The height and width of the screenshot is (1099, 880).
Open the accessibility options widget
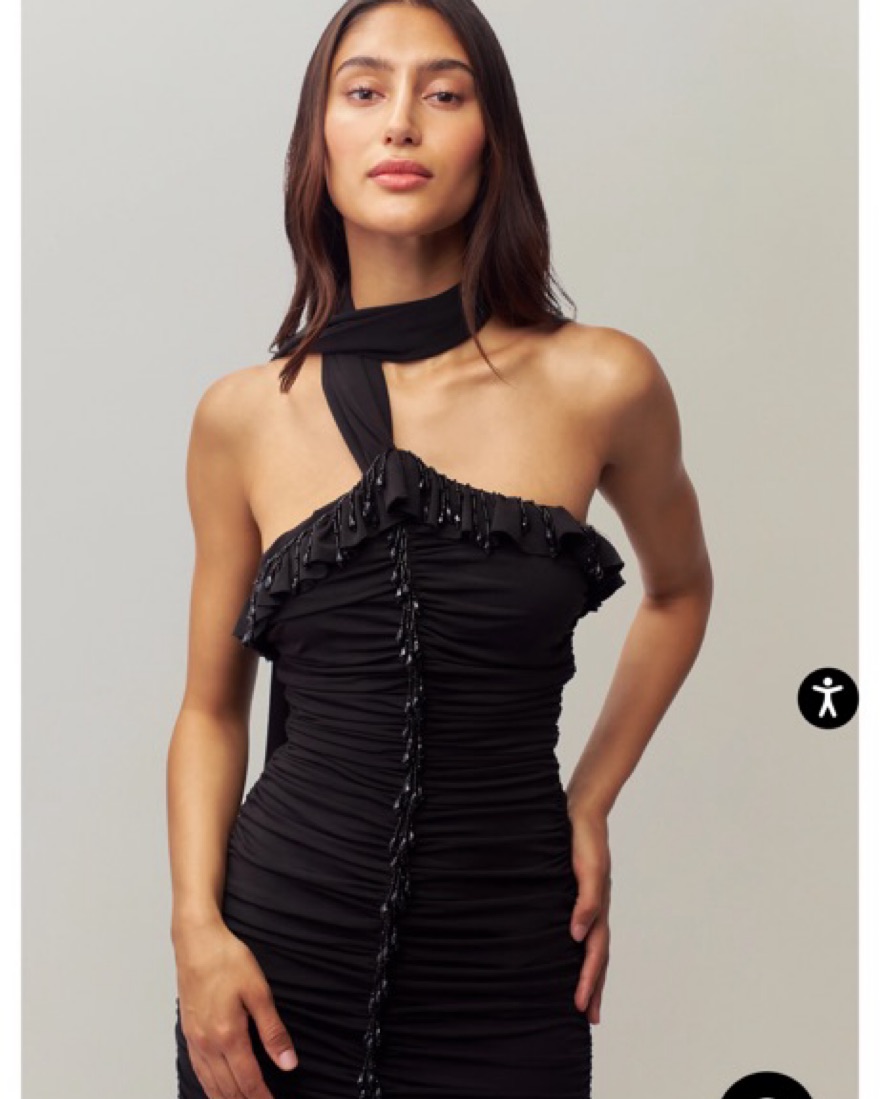(x=827, y=697)
